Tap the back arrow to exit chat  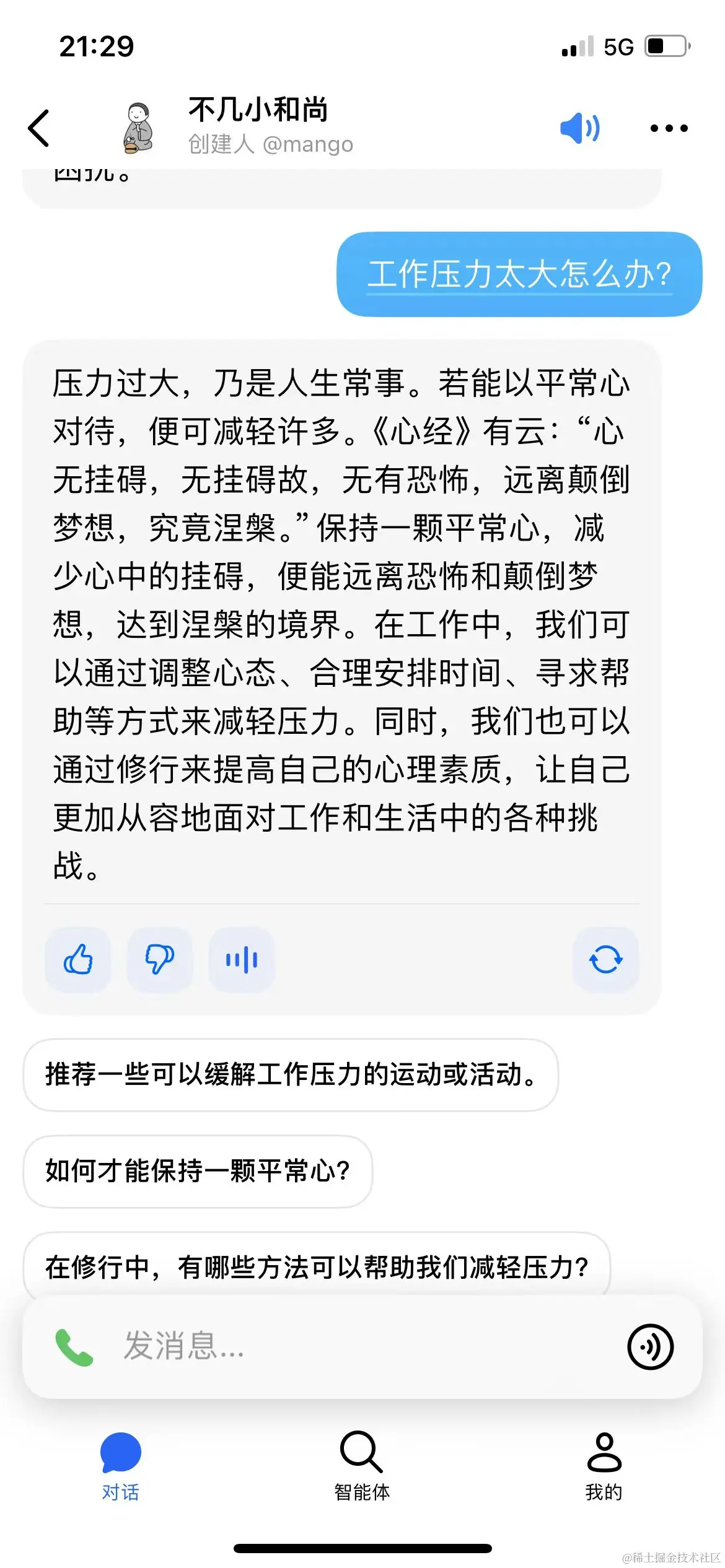38,128
